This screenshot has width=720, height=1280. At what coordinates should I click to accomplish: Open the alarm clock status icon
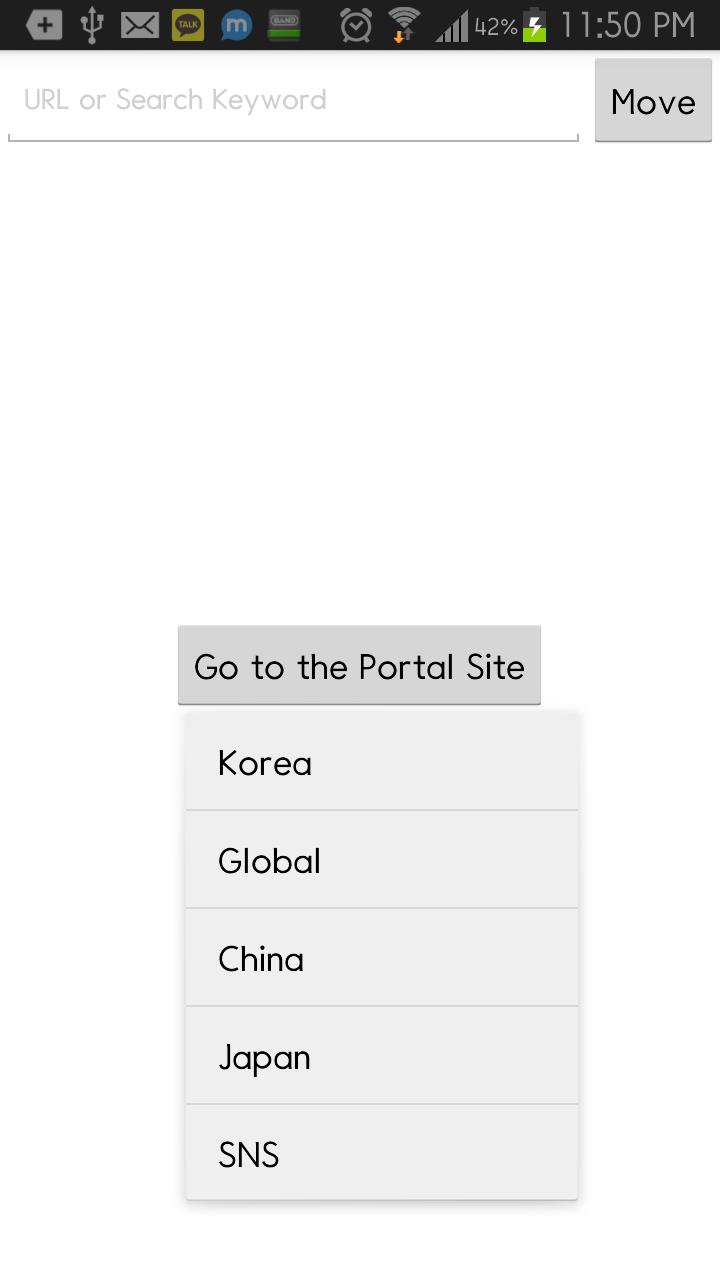(356, 24)
